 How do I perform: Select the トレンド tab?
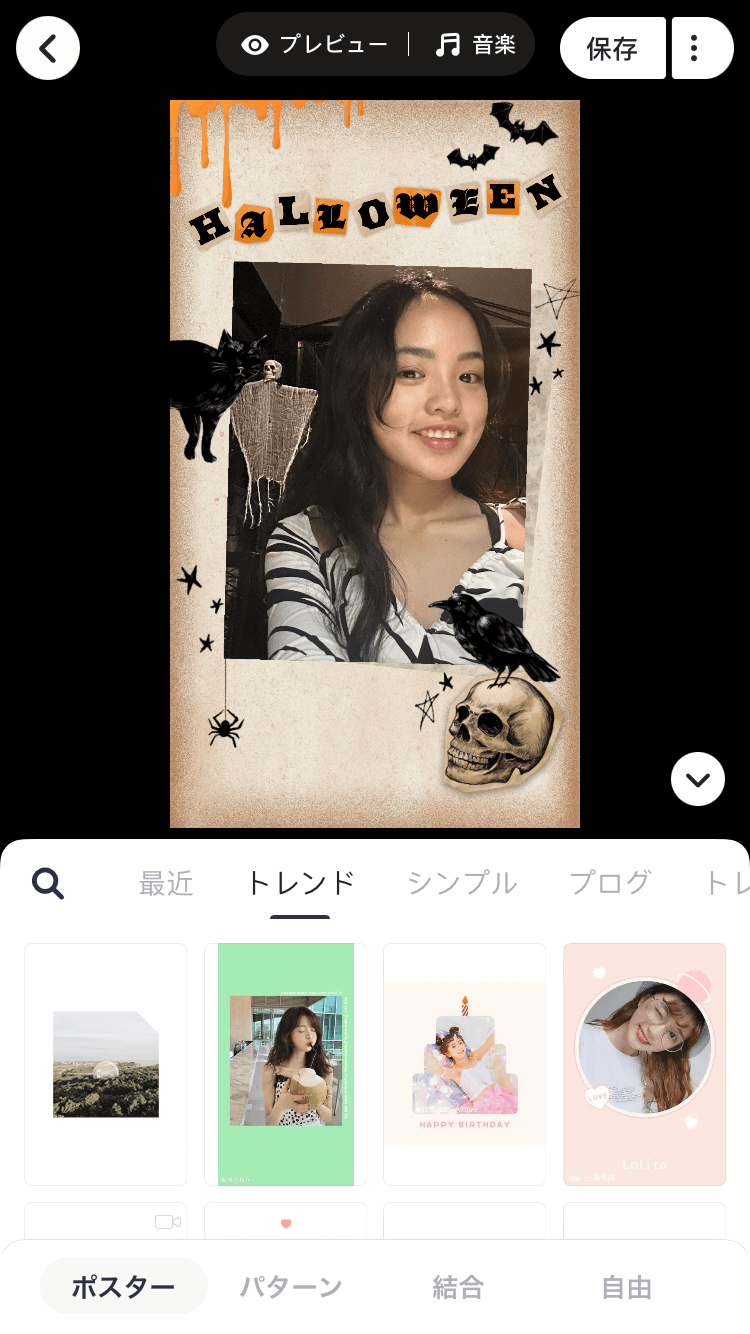pyautogui.click(x=300, y=883)
